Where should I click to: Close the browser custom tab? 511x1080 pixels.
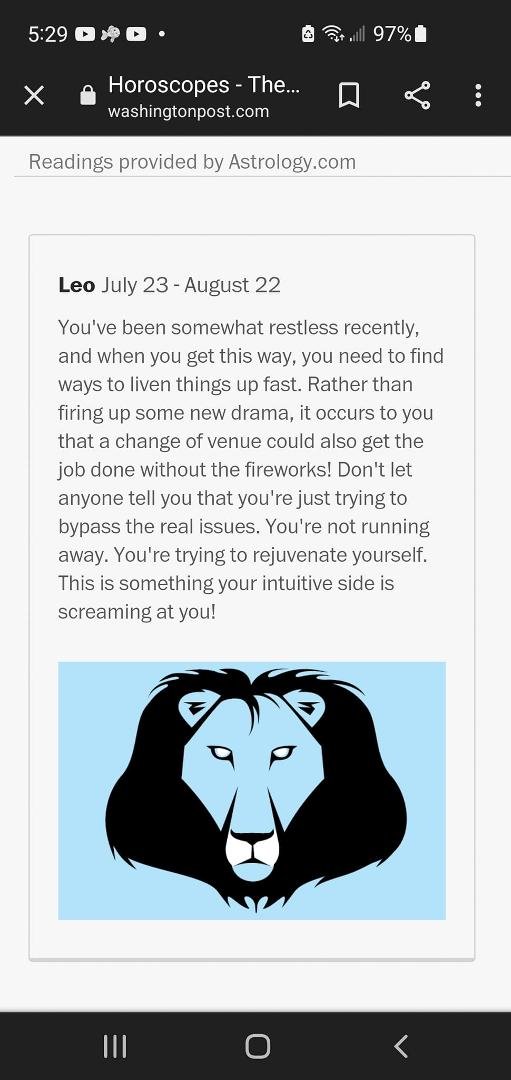pyautogui.click(x=34, y=96)
